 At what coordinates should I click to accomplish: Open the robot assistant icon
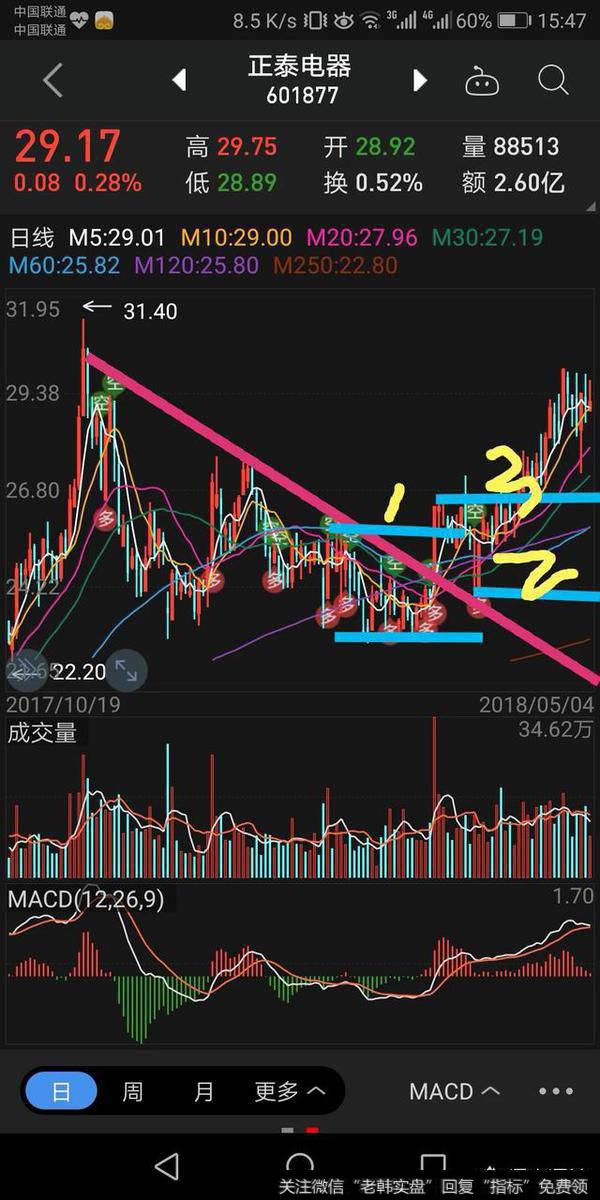pos(482,81)
